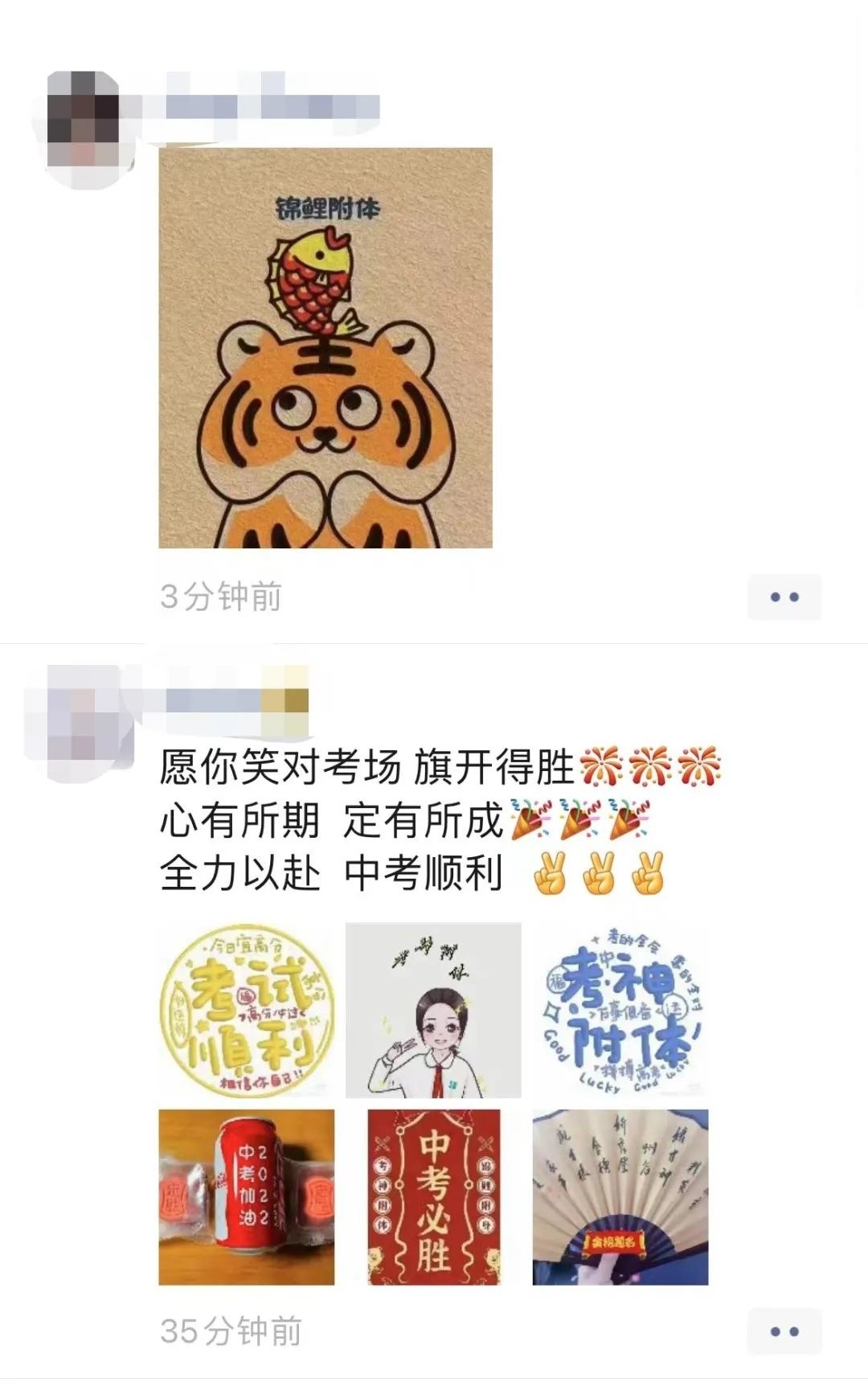Open the blurred avatar of first post
Viewport: 868px width, 1387px height.
pyautogui.click(x=84, y=118)
